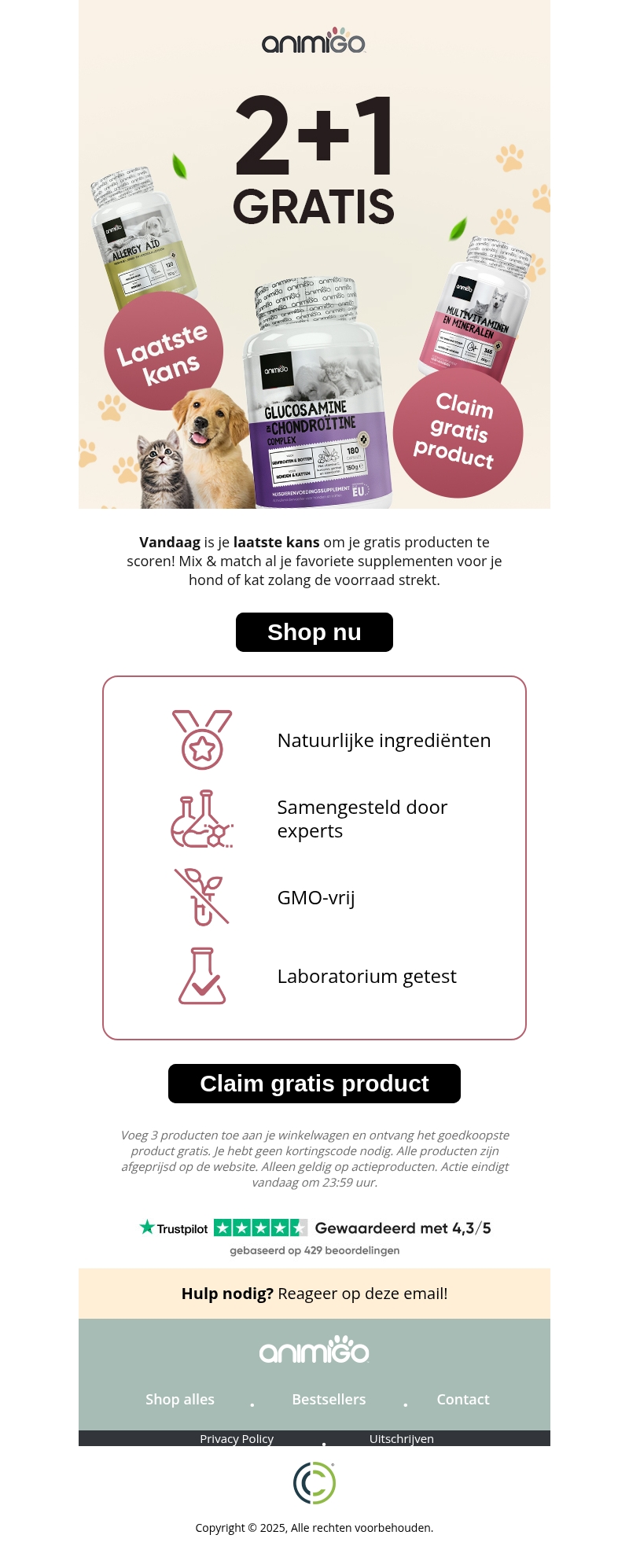Go to Bestsellers in the footer
Screen dimensions: 629x1568
click(329, 1400)
